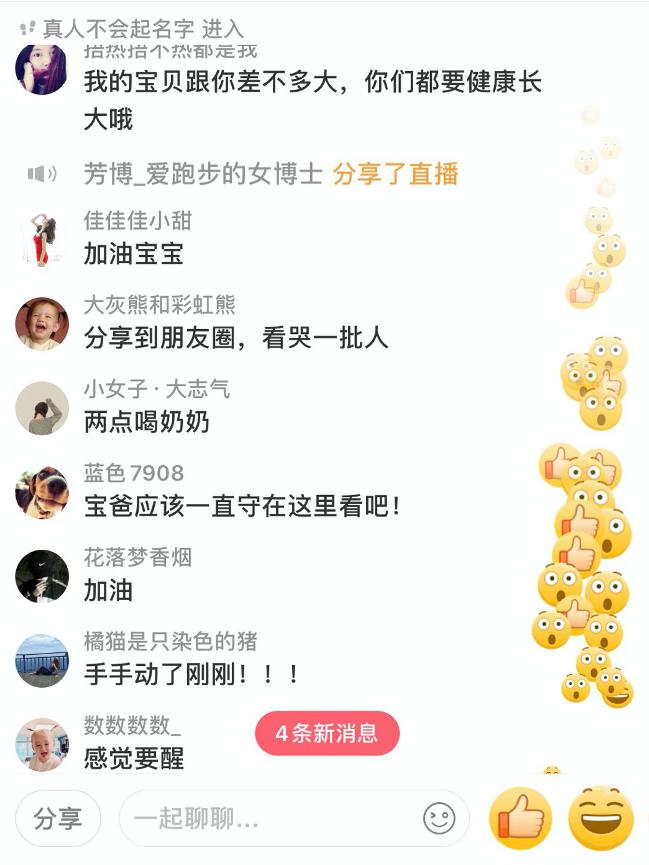Open 花落梦香烟's profile picture
Image resolution: width=649 pixels, height=865 pixels.
(x=42, y=576)
